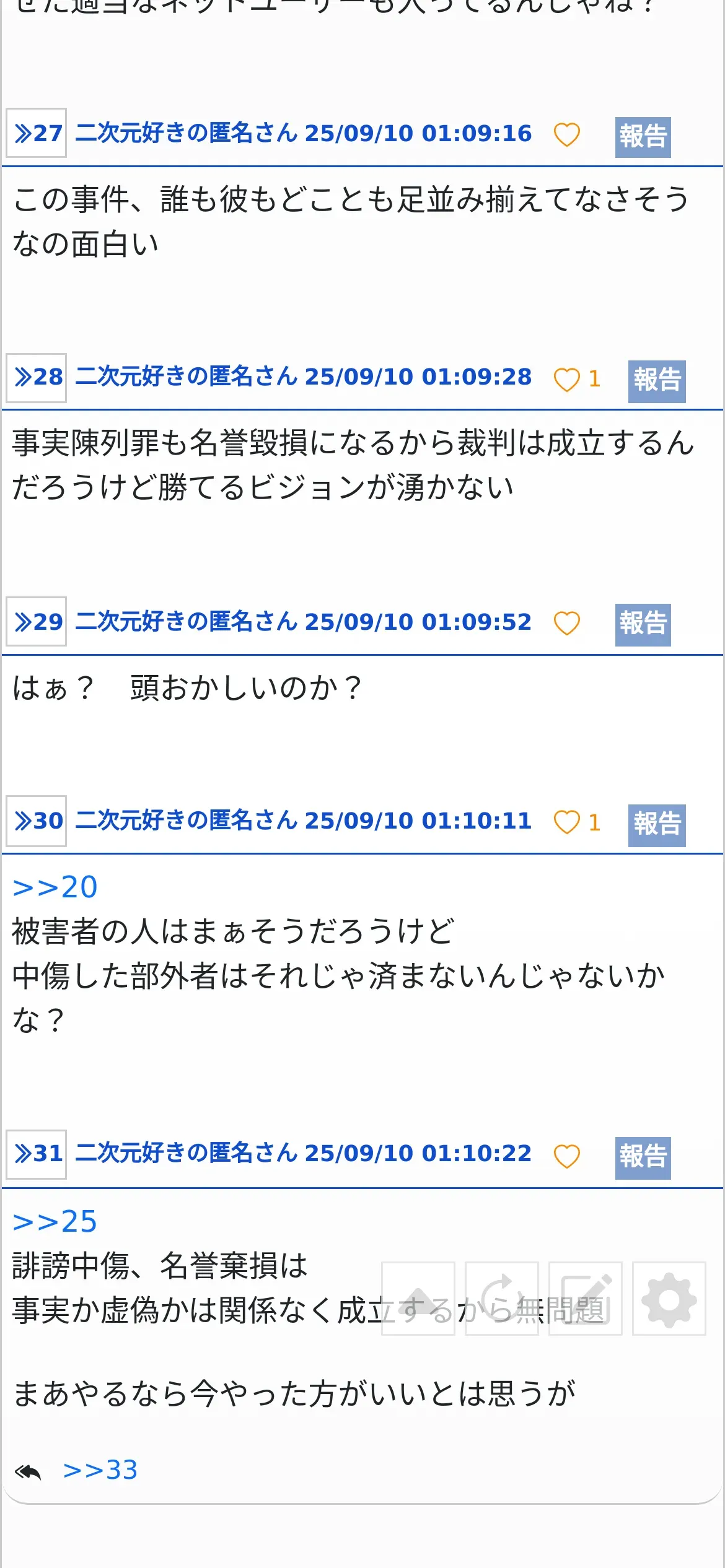Open the quoted reply link >>25
The image size is (725, 1568).
pyautogui.click(x=55, y=1221)
